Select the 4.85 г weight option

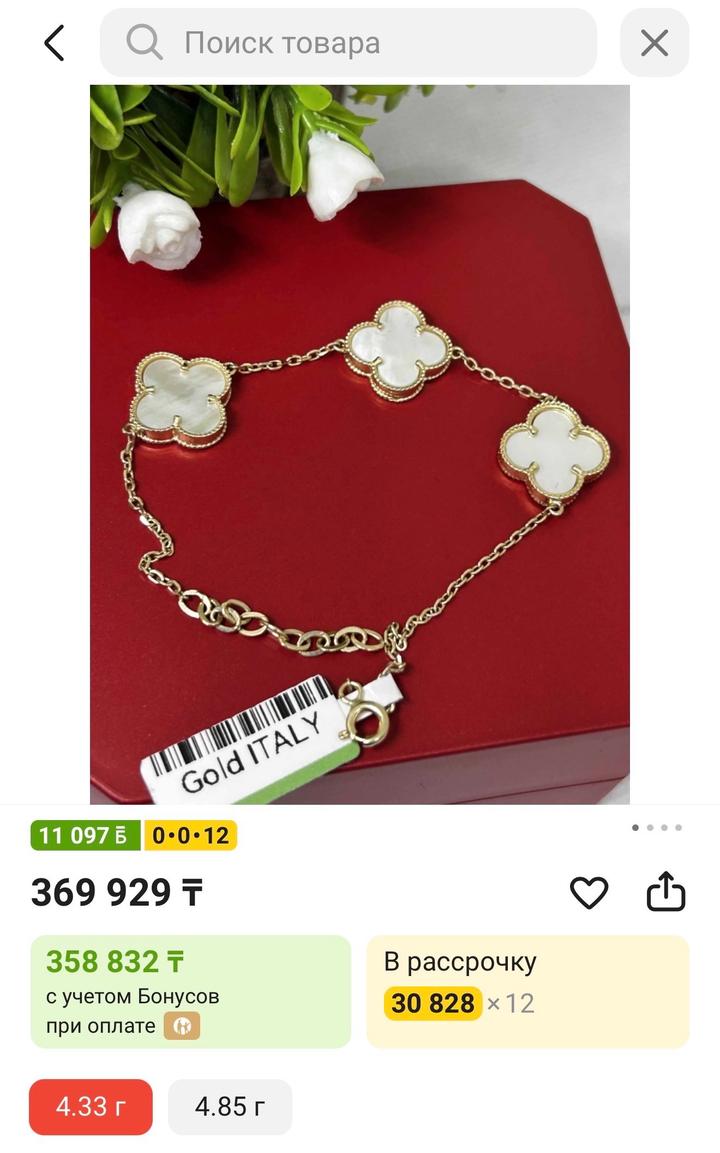tap(230, 1107)
